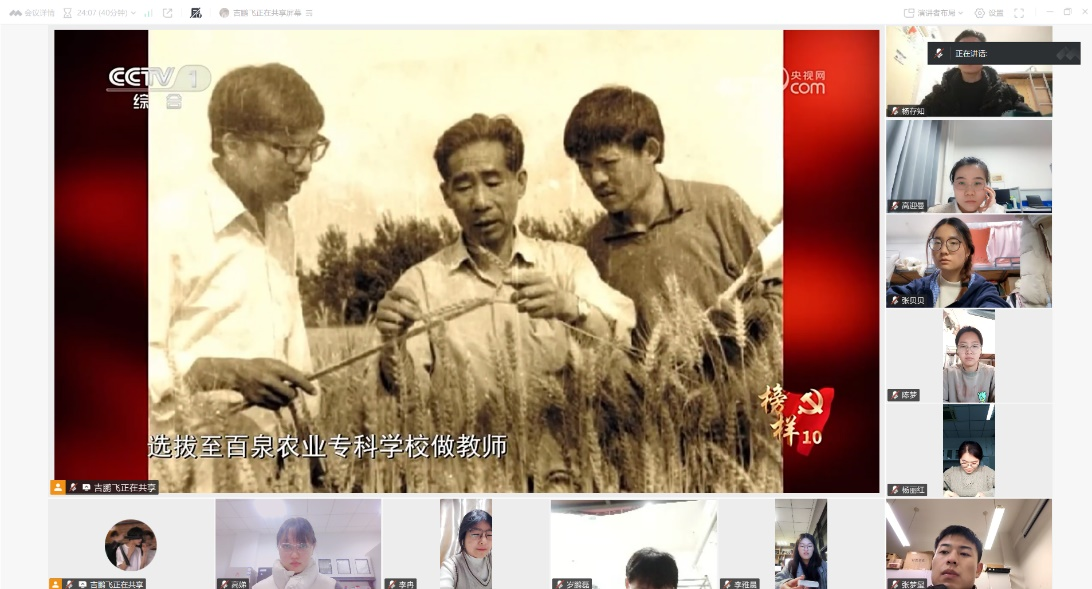Select the avatar tile of the screen sharer
The image size is (1092, 589).
coord(131,543)
